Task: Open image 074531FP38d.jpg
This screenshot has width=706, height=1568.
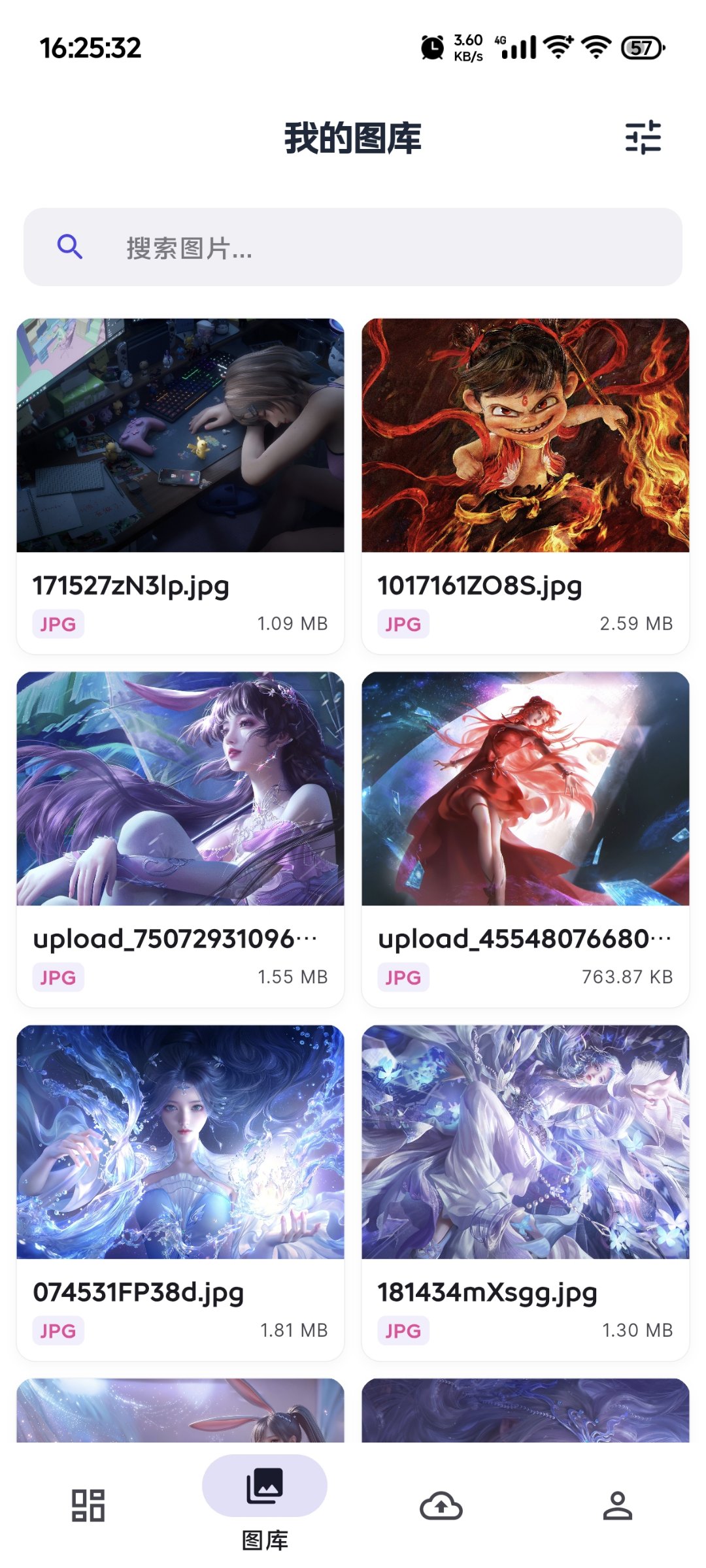Action: coord(180,1142)
